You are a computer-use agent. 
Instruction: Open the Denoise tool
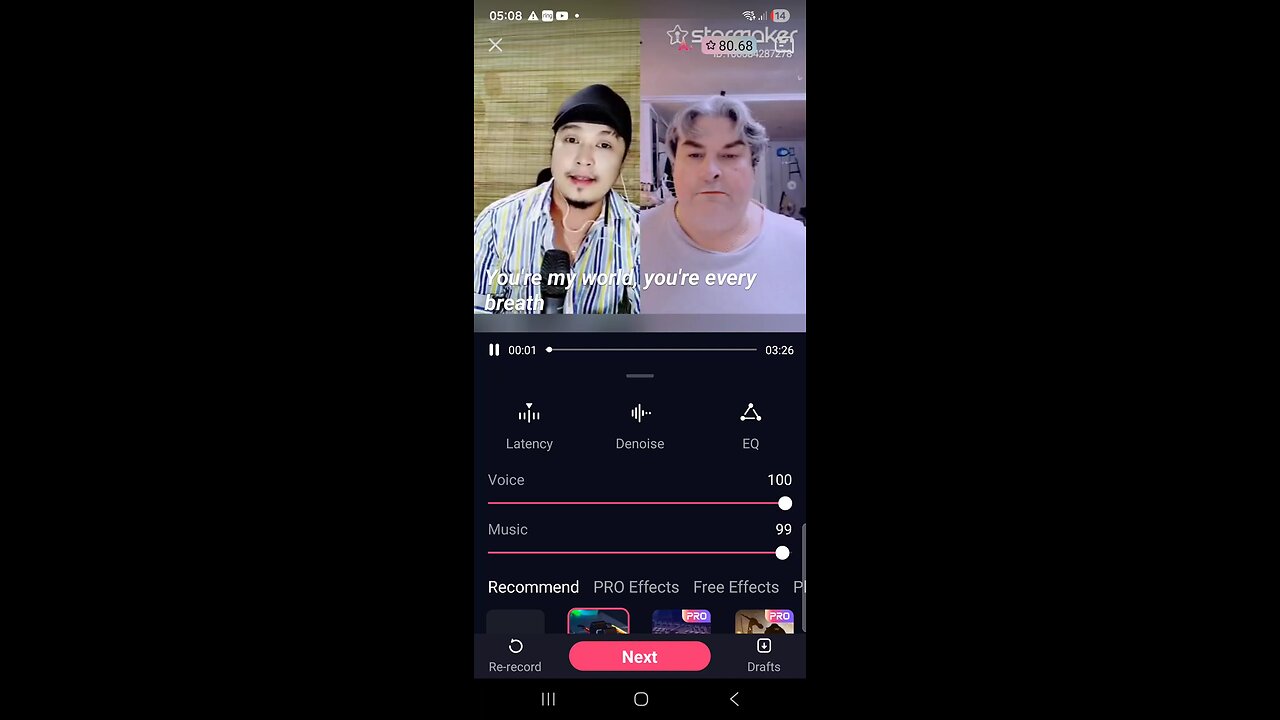640,425
